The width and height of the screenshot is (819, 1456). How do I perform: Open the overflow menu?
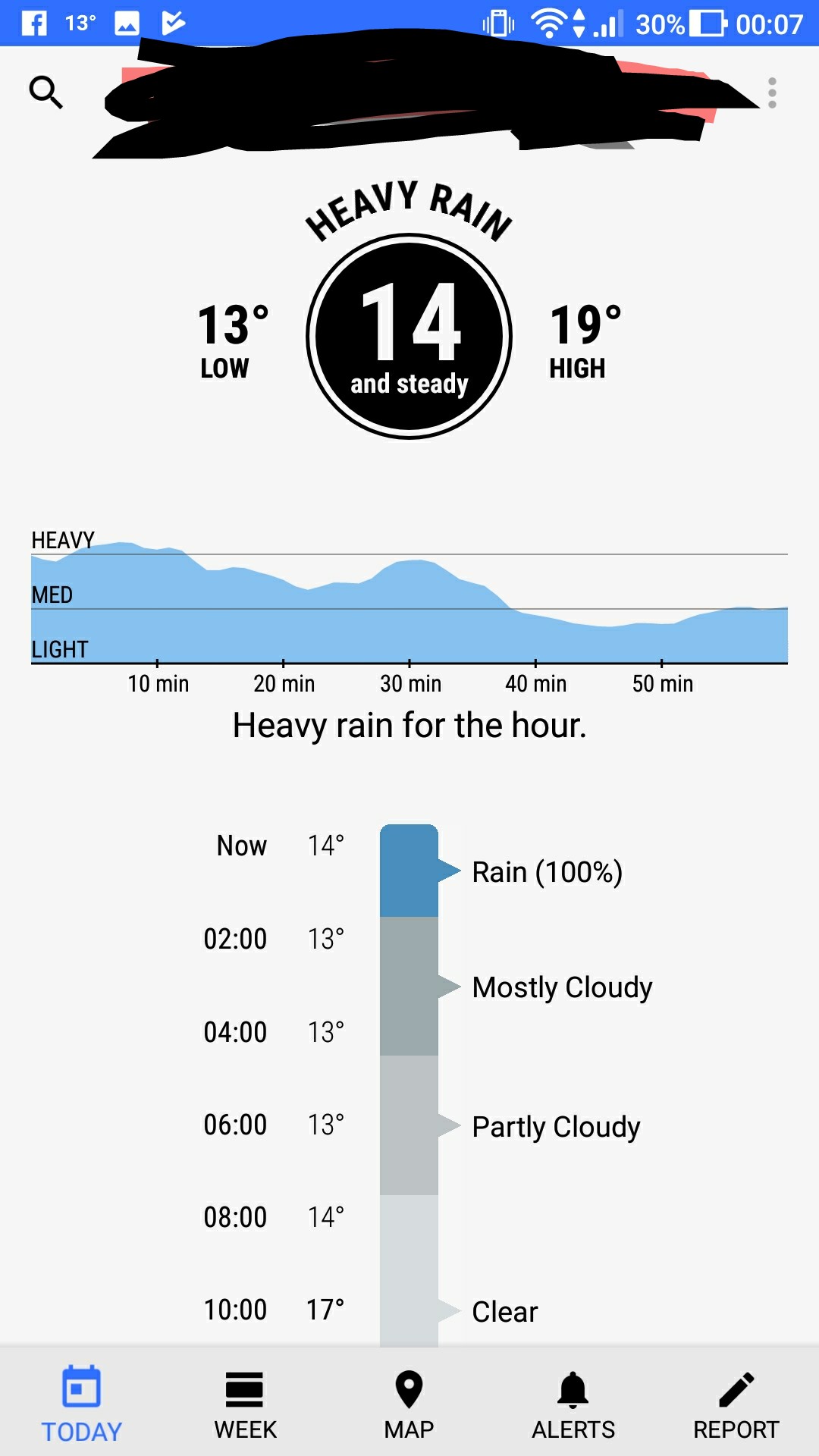point(772,93)
